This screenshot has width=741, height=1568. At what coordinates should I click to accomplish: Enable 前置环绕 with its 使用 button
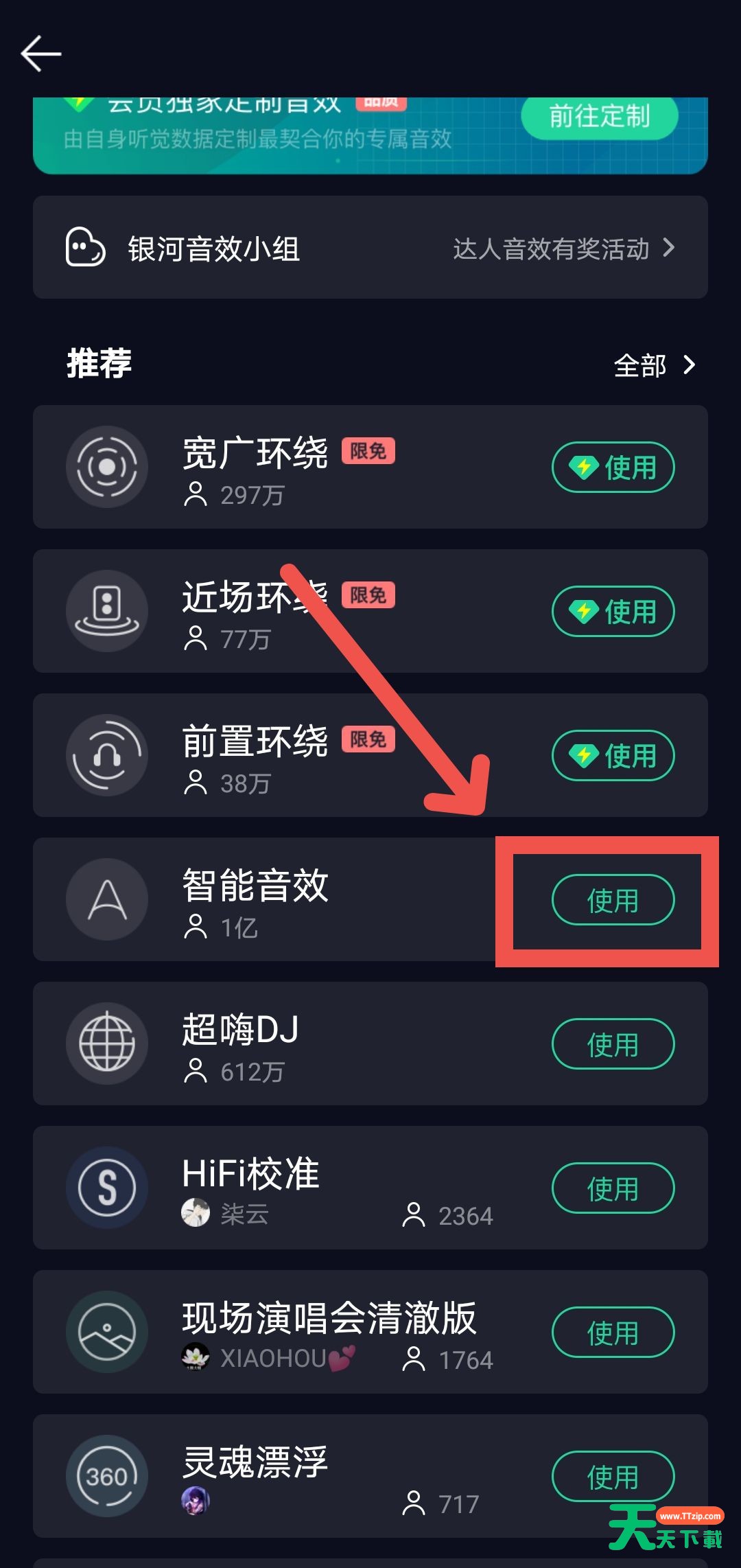click(x=613, y=756)
